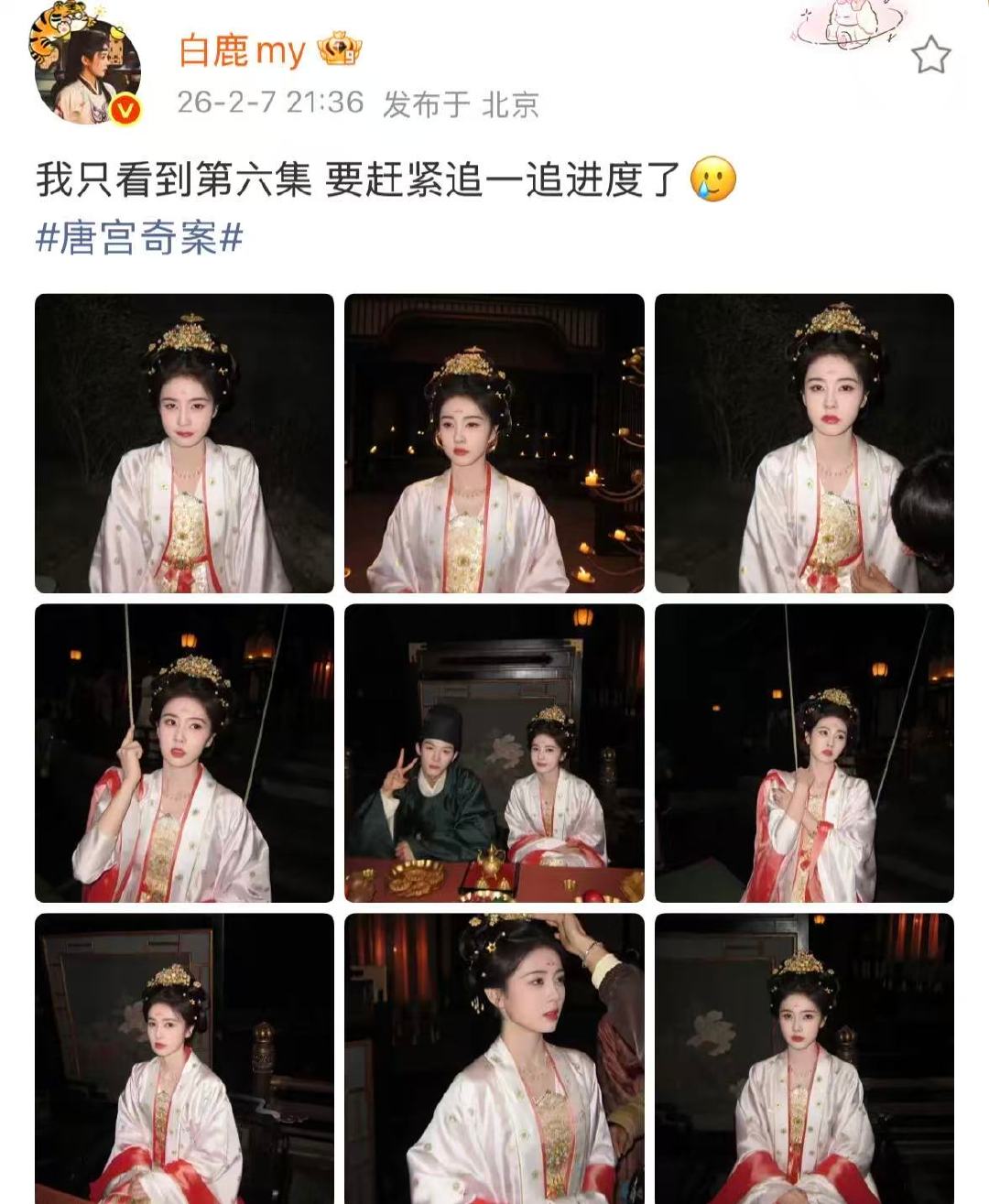
Task: Open the center photo with two people posing
Action: click(493, 754)
